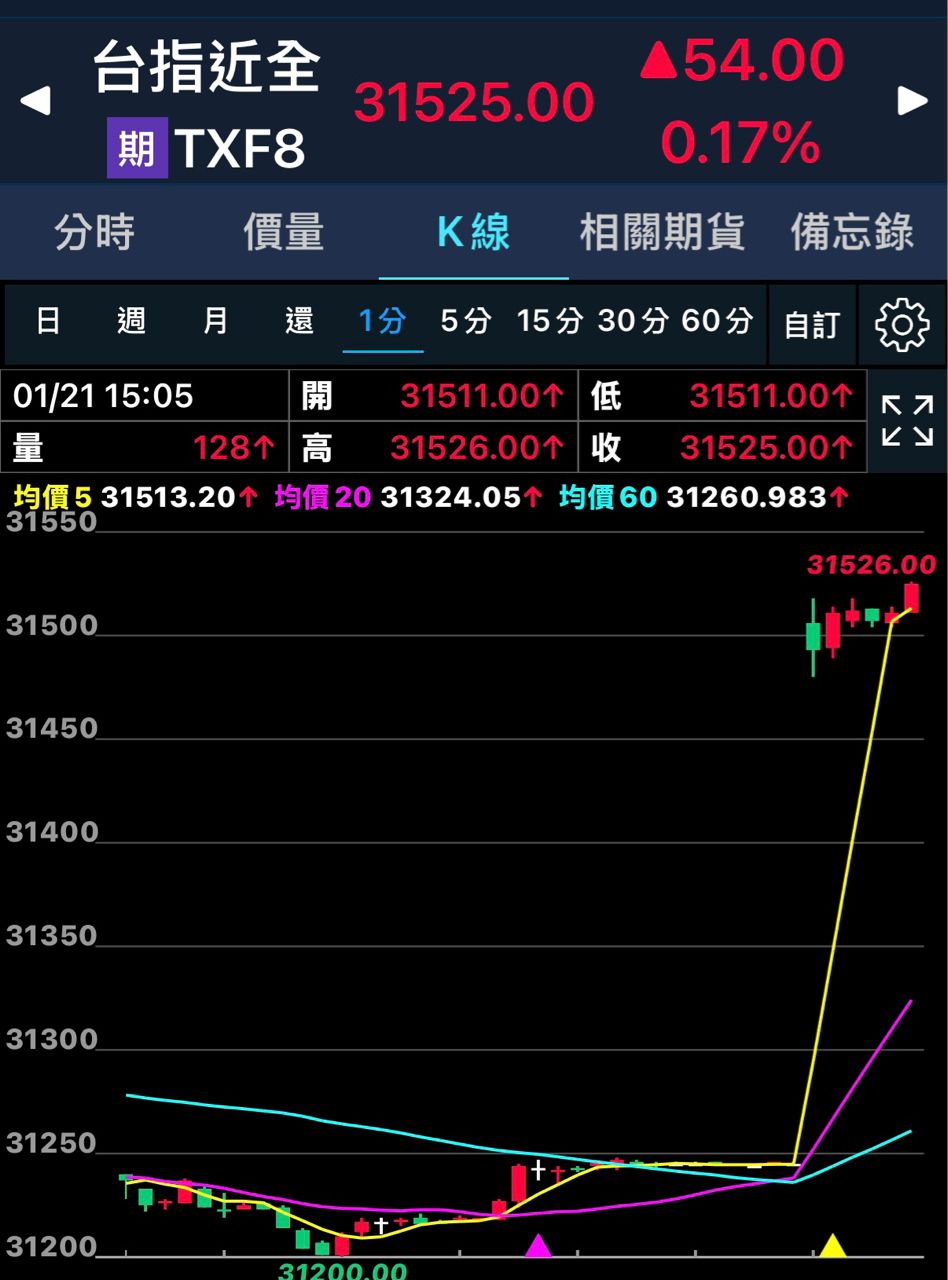Open the 備忘錄 tab
This screenshot has height=1280, width=948.
click(852, 233)
